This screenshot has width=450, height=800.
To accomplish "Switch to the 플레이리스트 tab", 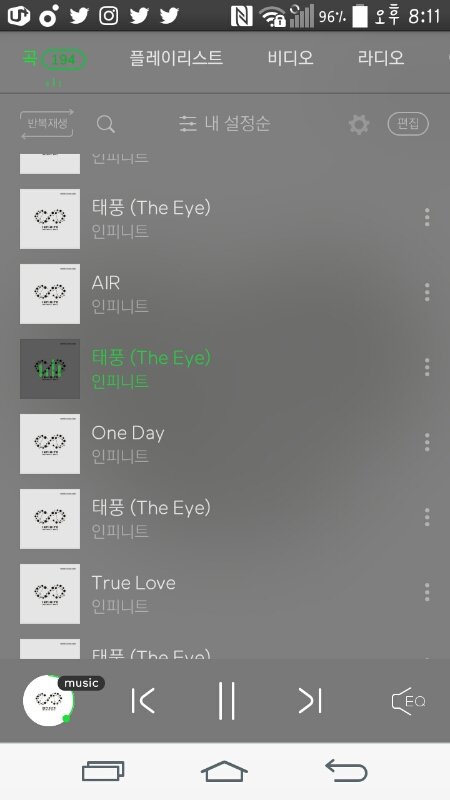I will point(176,58).
